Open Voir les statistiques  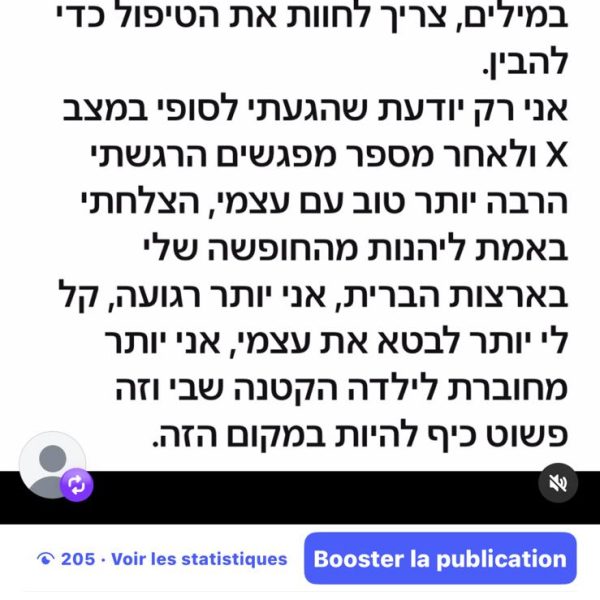(198, 559)
